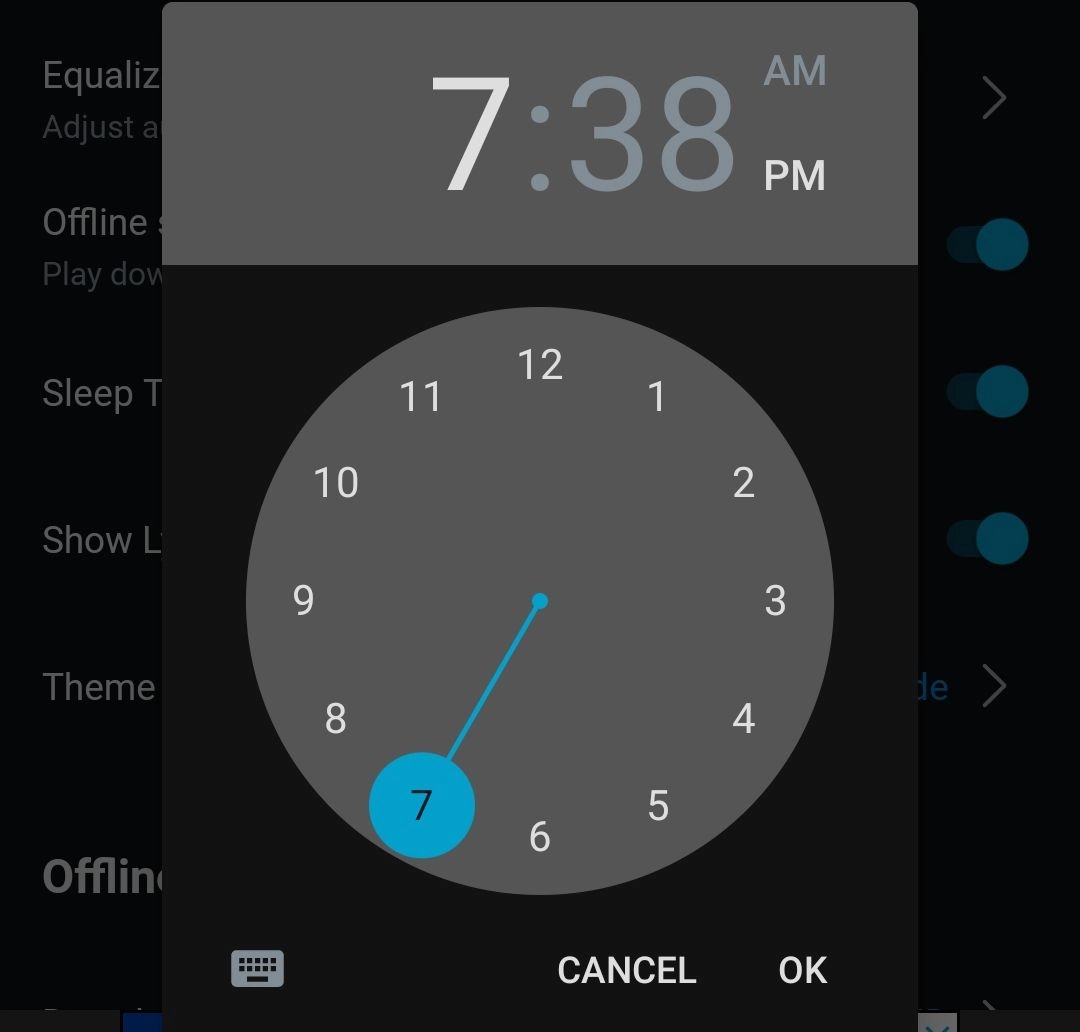
Task: Select AM for the time
Action: 795,72
